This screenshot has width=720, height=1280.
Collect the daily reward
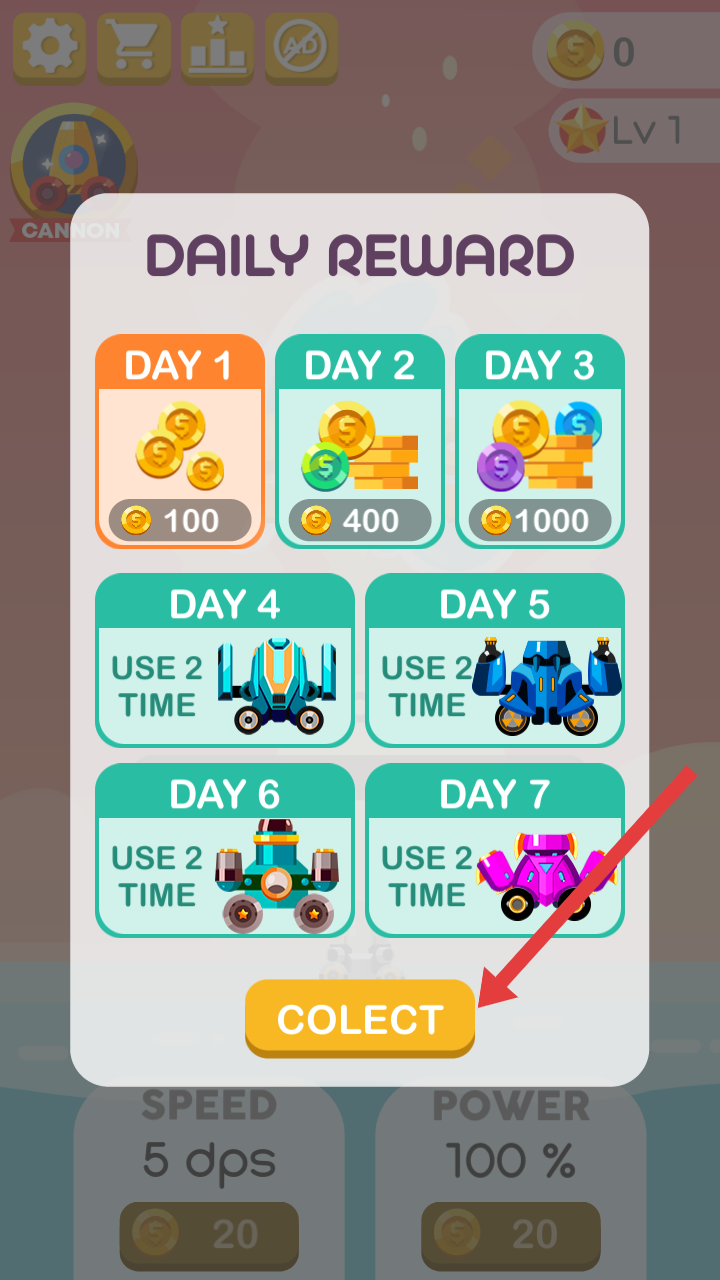[360, 1018]
